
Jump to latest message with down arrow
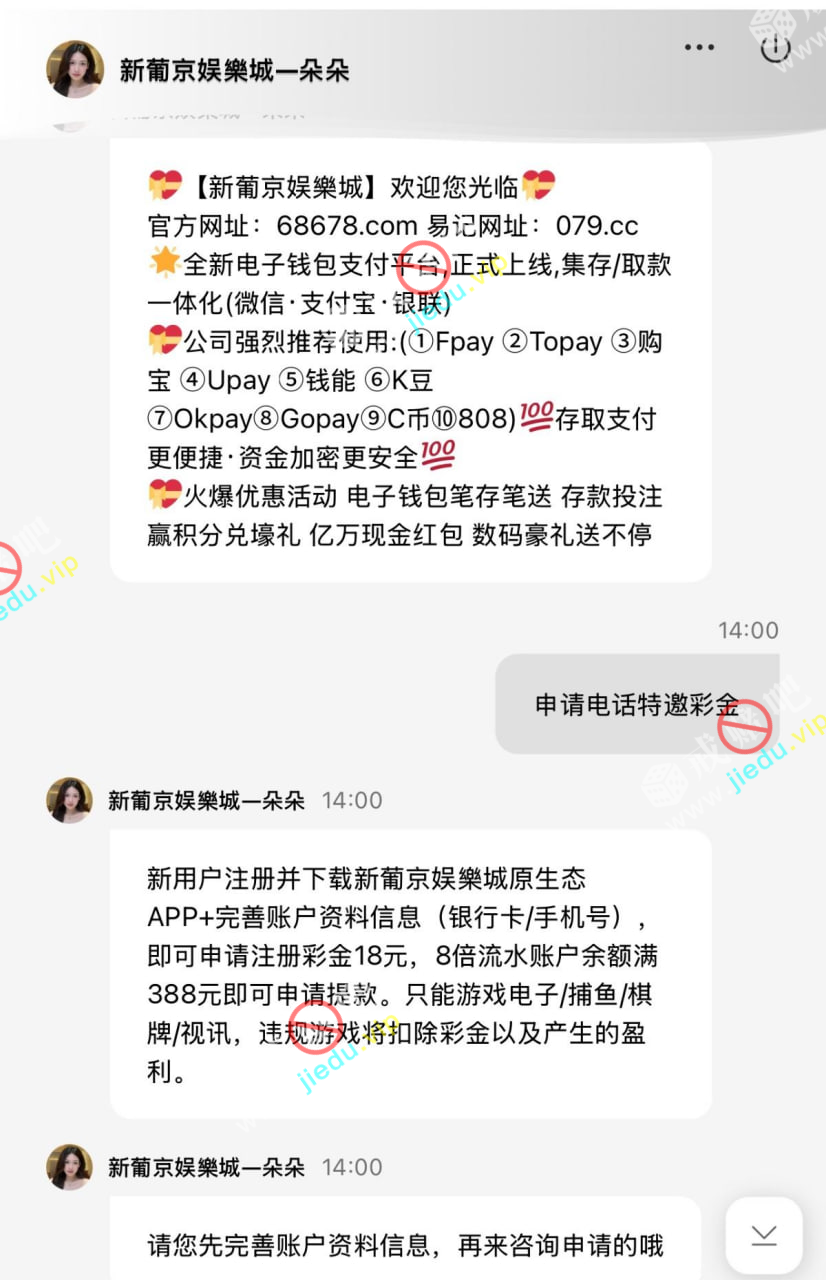click(x=764, y=1236)
